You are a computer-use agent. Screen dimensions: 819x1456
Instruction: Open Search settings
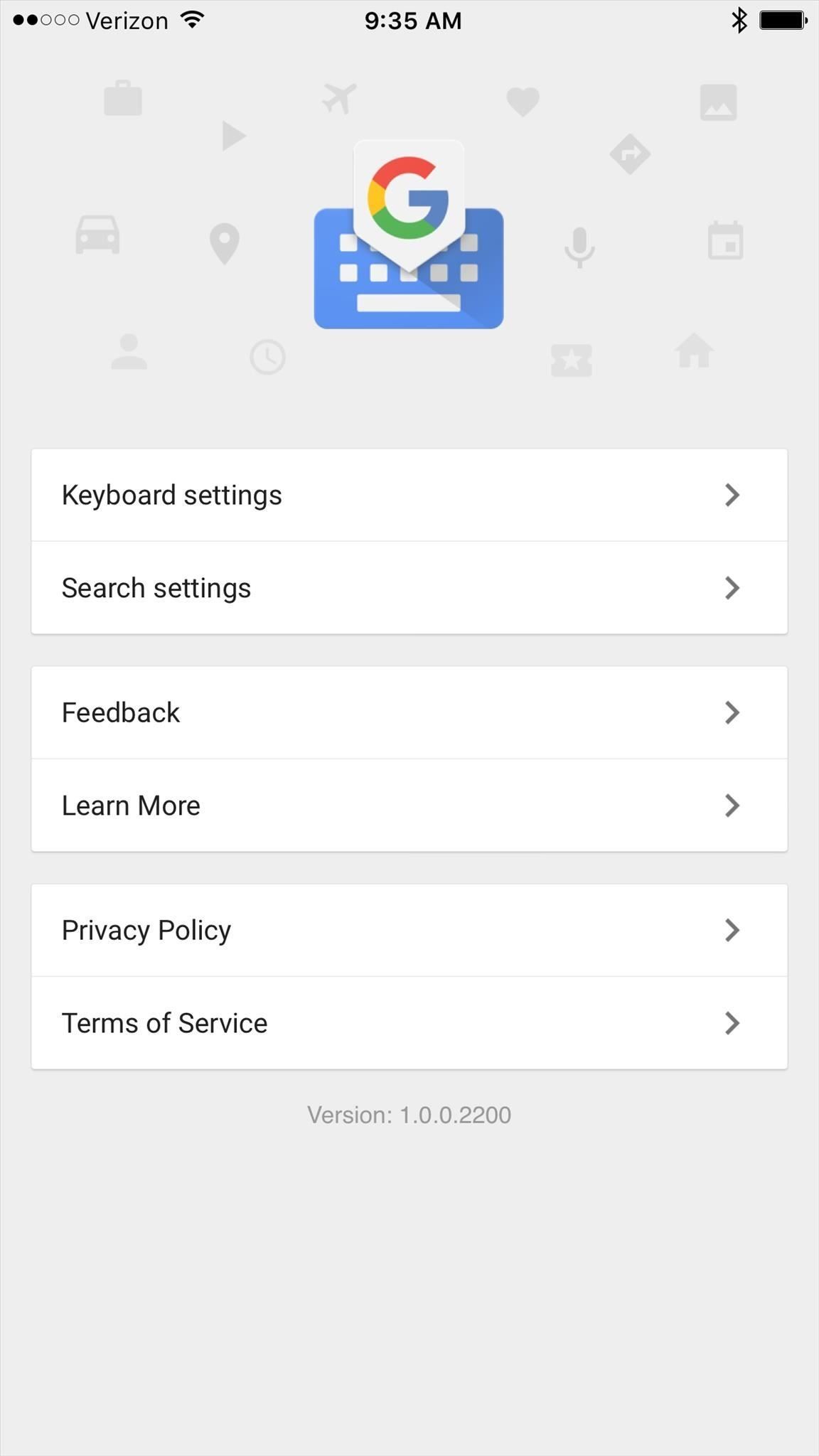[409, 588]
